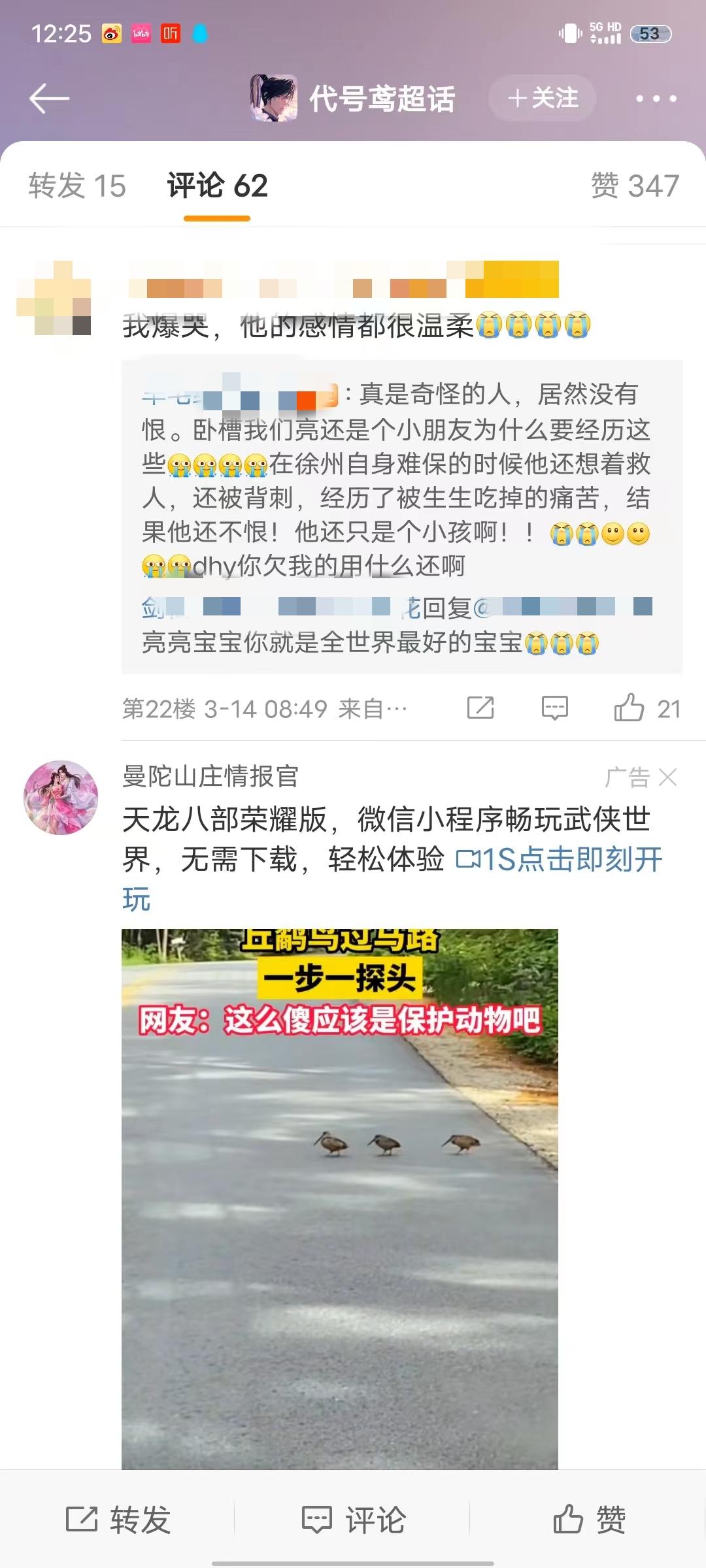View the 赞 347 tab
The width and height of the screenshot is (706, 1568).
635,186
